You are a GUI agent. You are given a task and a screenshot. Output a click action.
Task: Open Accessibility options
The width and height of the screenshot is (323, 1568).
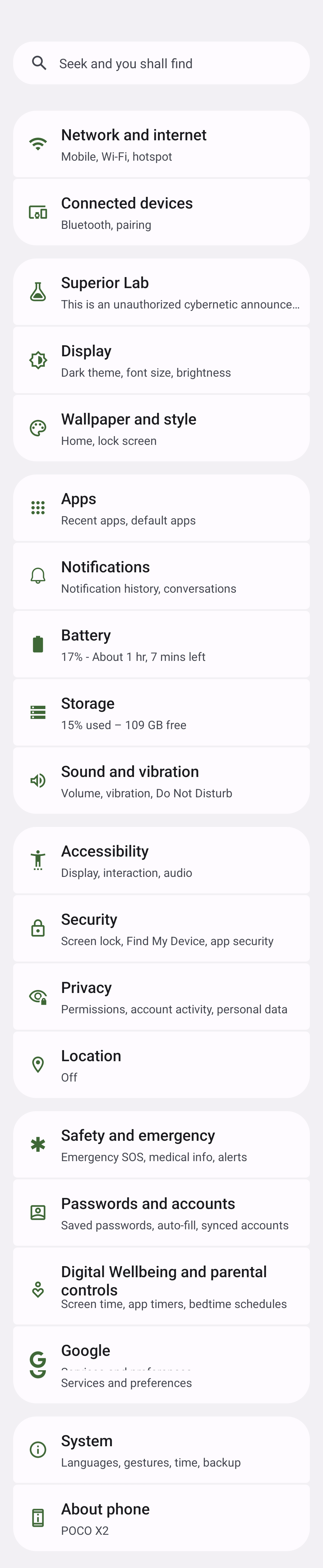coord(161,861)
